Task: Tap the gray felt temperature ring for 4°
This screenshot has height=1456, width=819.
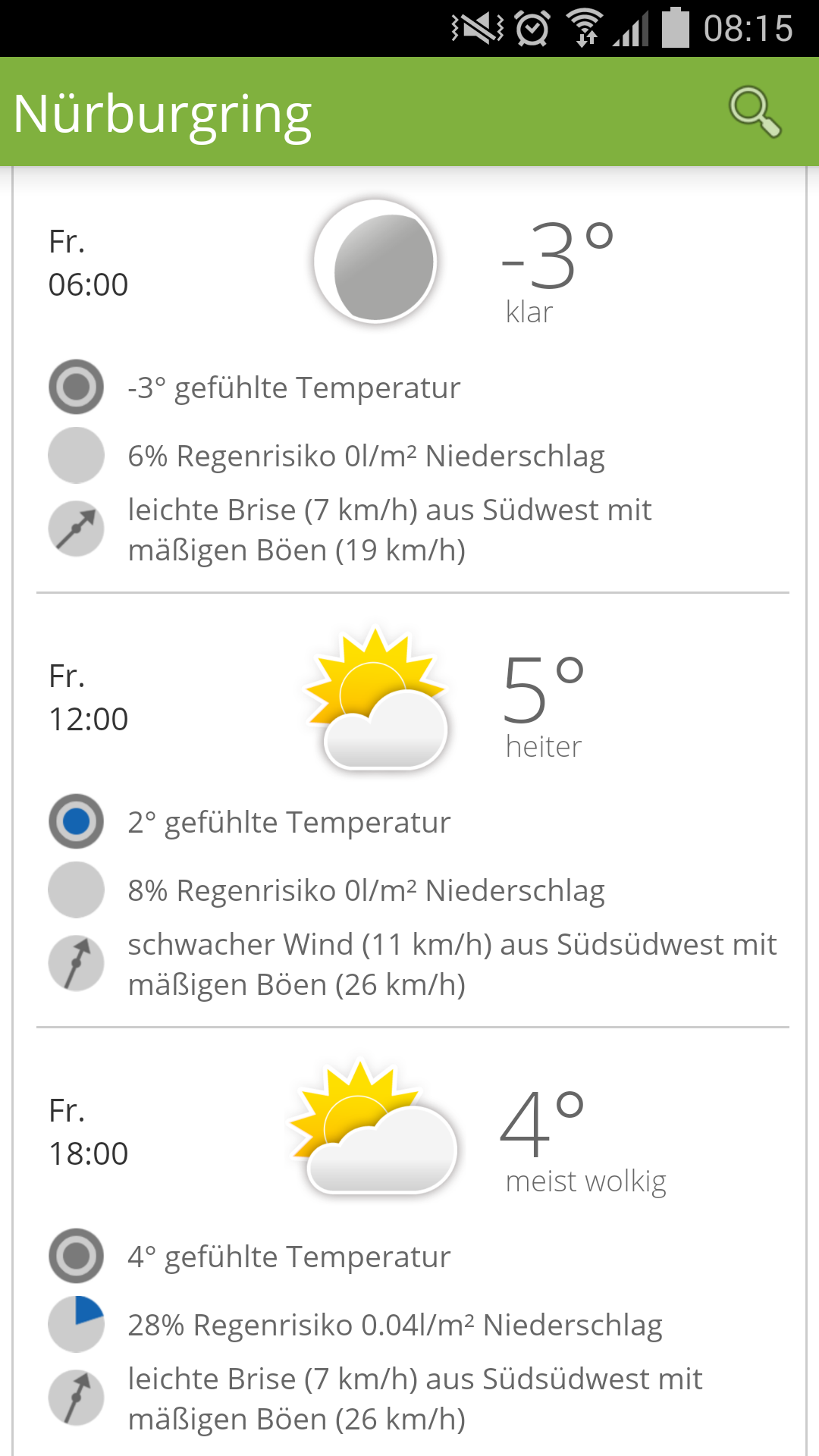Action: [75, 1256]
